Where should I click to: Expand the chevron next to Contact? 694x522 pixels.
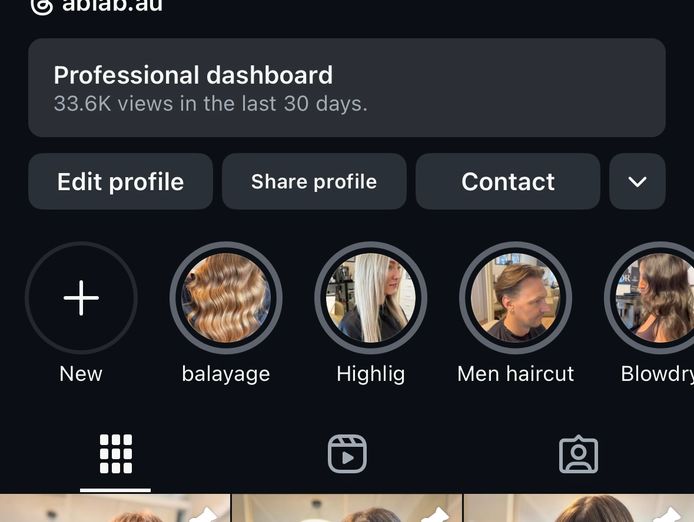(x=637, y=182)
